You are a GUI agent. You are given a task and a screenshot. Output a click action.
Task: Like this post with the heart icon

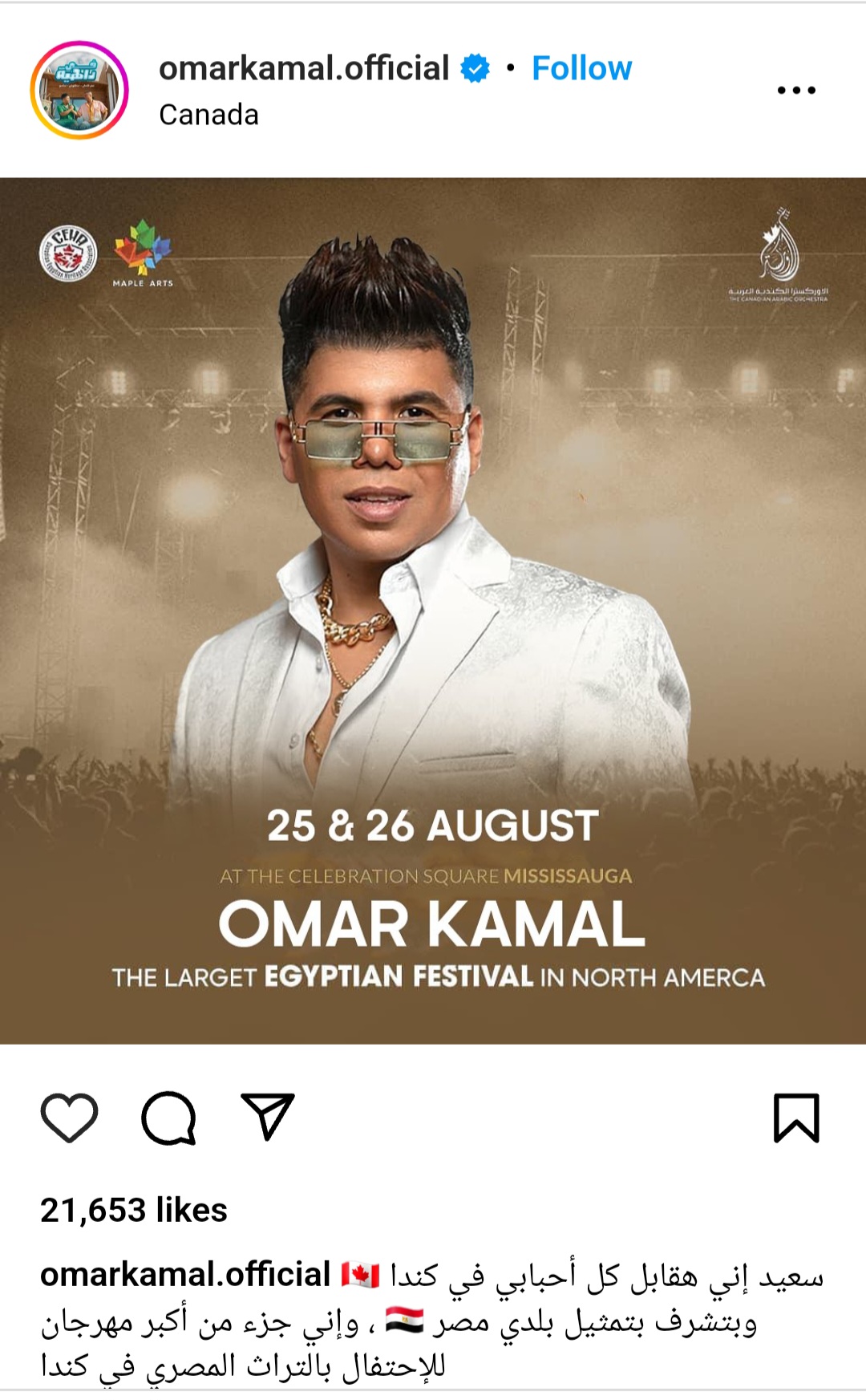69,1117
